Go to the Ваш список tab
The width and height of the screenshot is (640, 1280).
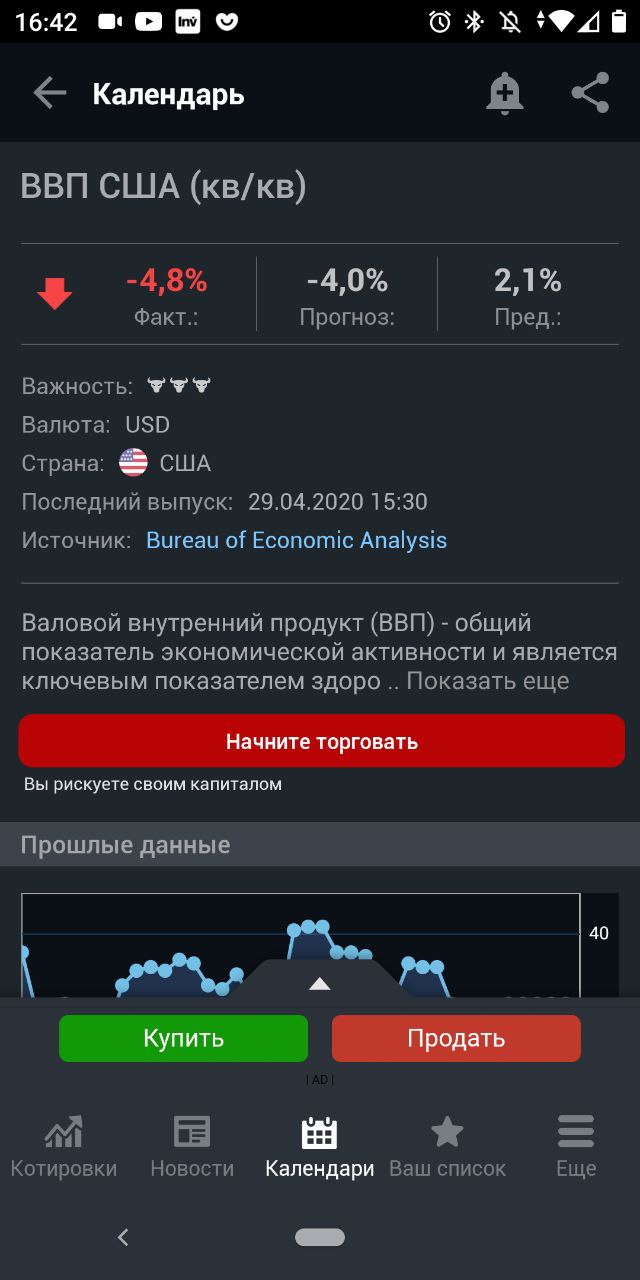pos(447,1147)
